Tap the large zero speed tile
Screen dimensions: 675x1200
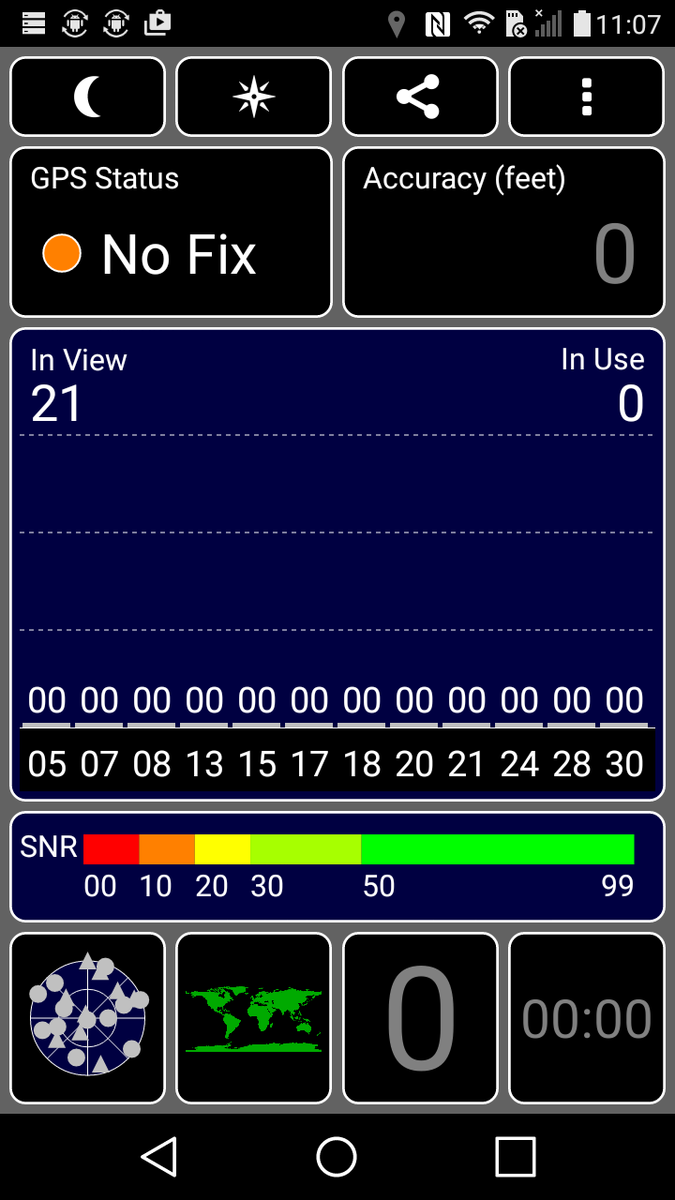pos(420,1018)
